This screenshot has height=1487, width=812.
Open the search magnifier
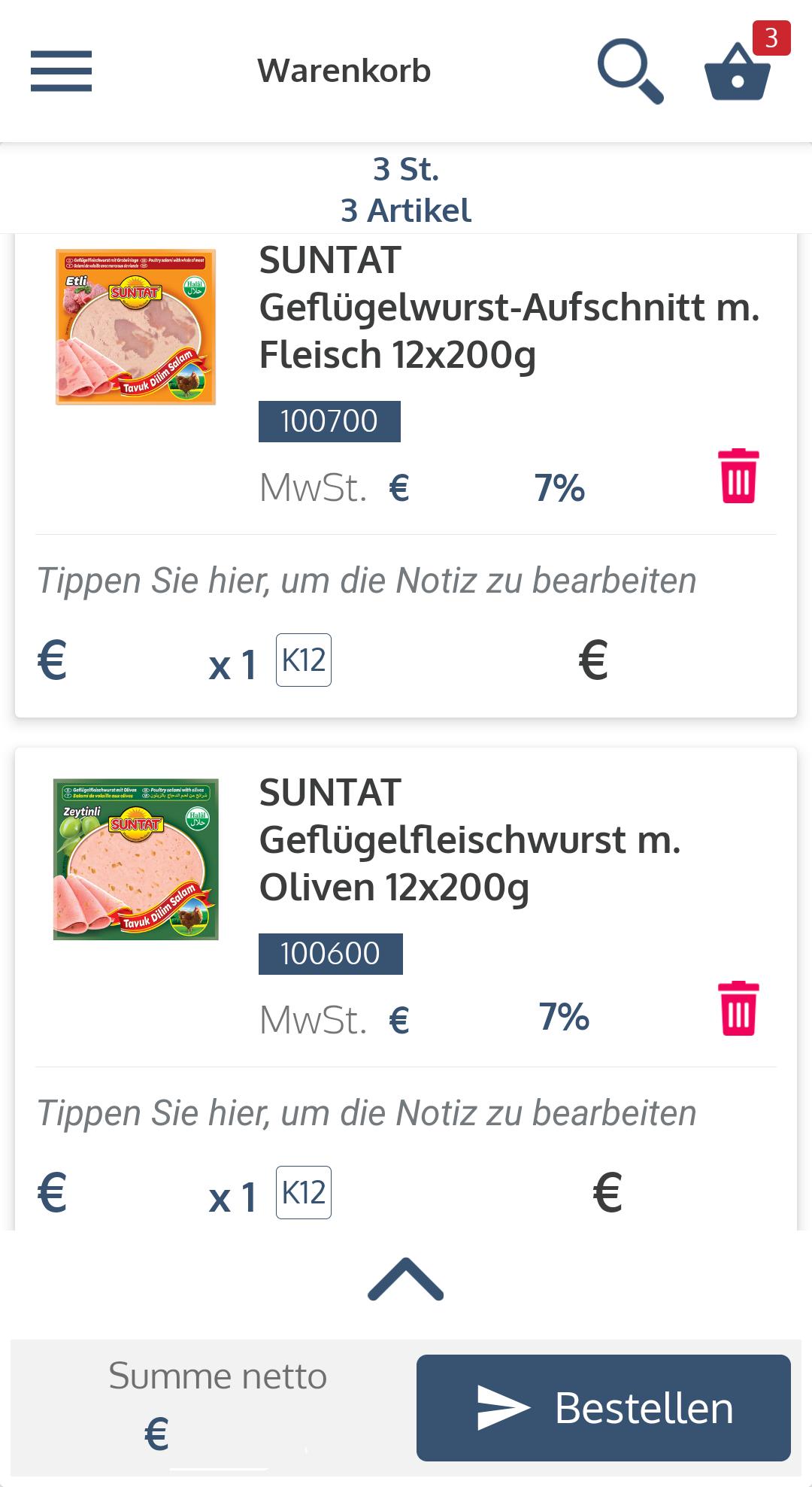point(630,71)
